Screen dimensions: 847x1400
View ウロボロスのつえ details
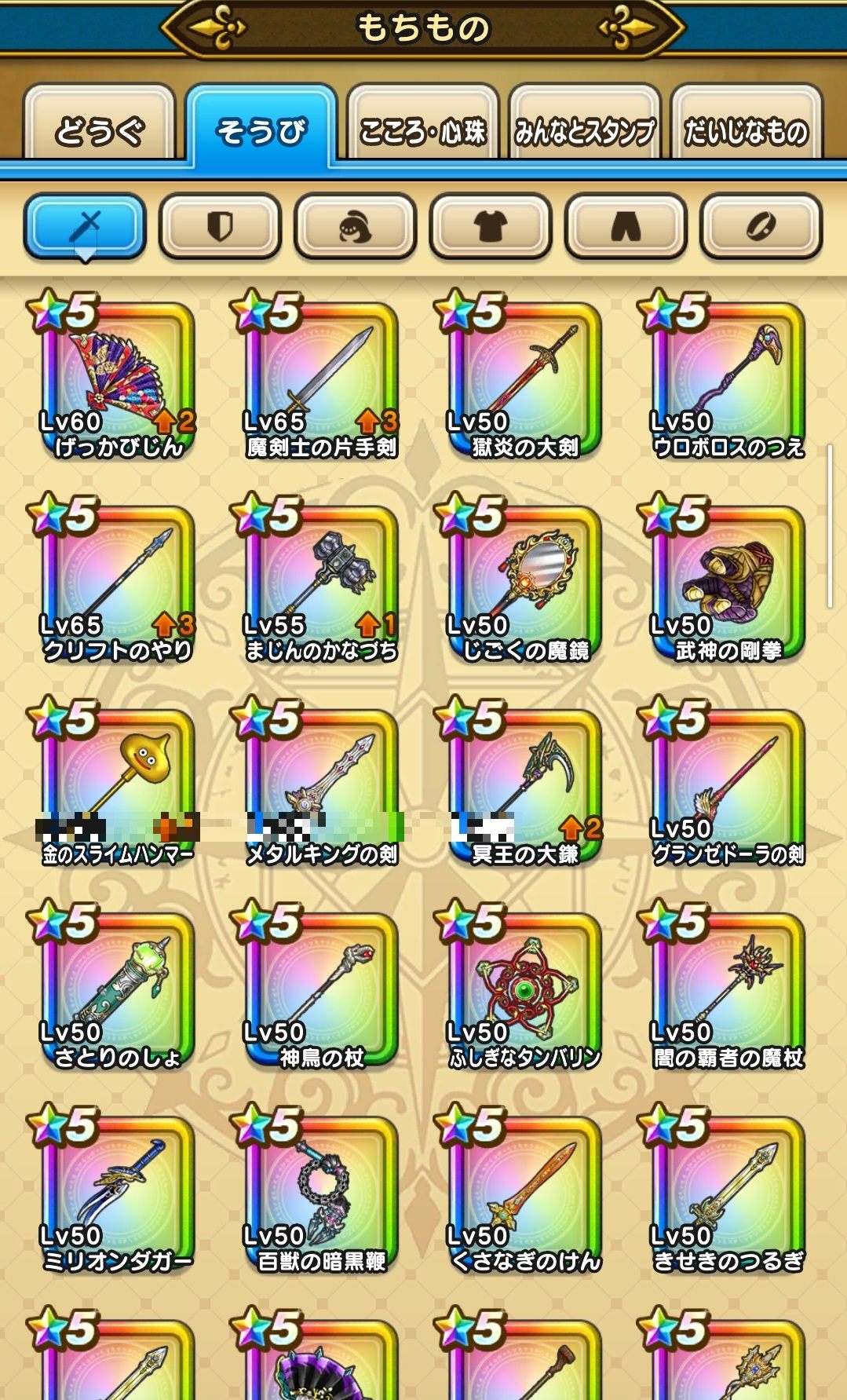tap(728, 378)
